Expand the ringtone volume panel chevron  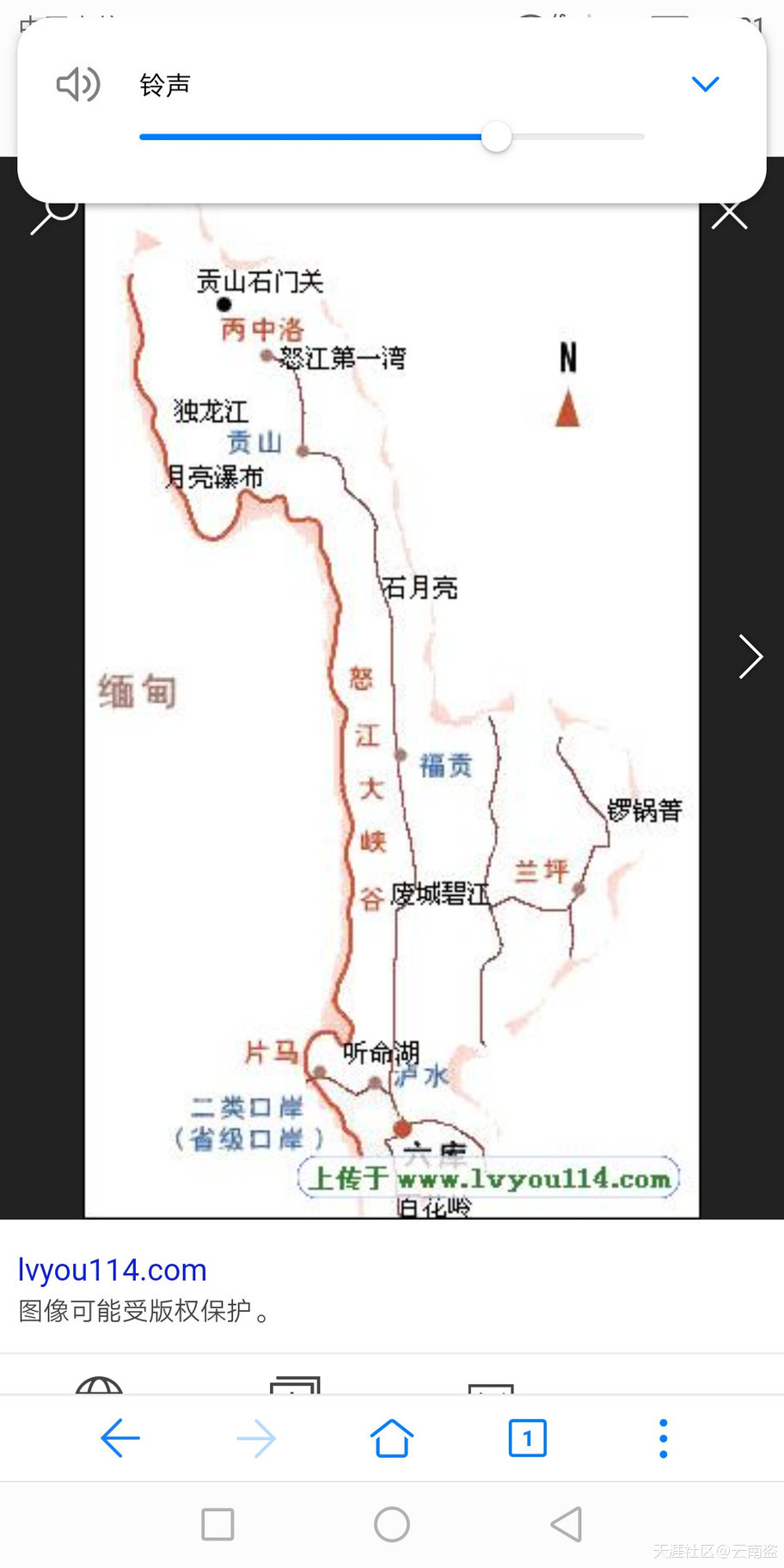(x=705, y=84)
